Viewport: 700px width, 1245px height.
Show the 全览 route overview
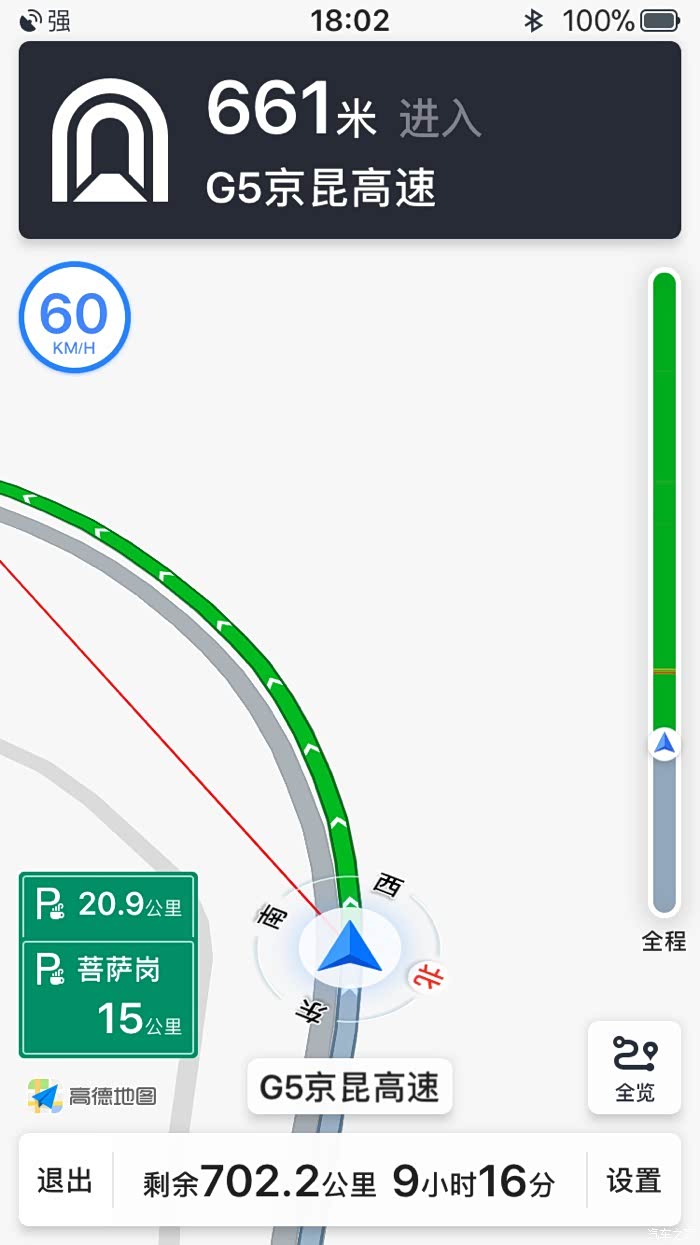click(x=634, y=1068)
